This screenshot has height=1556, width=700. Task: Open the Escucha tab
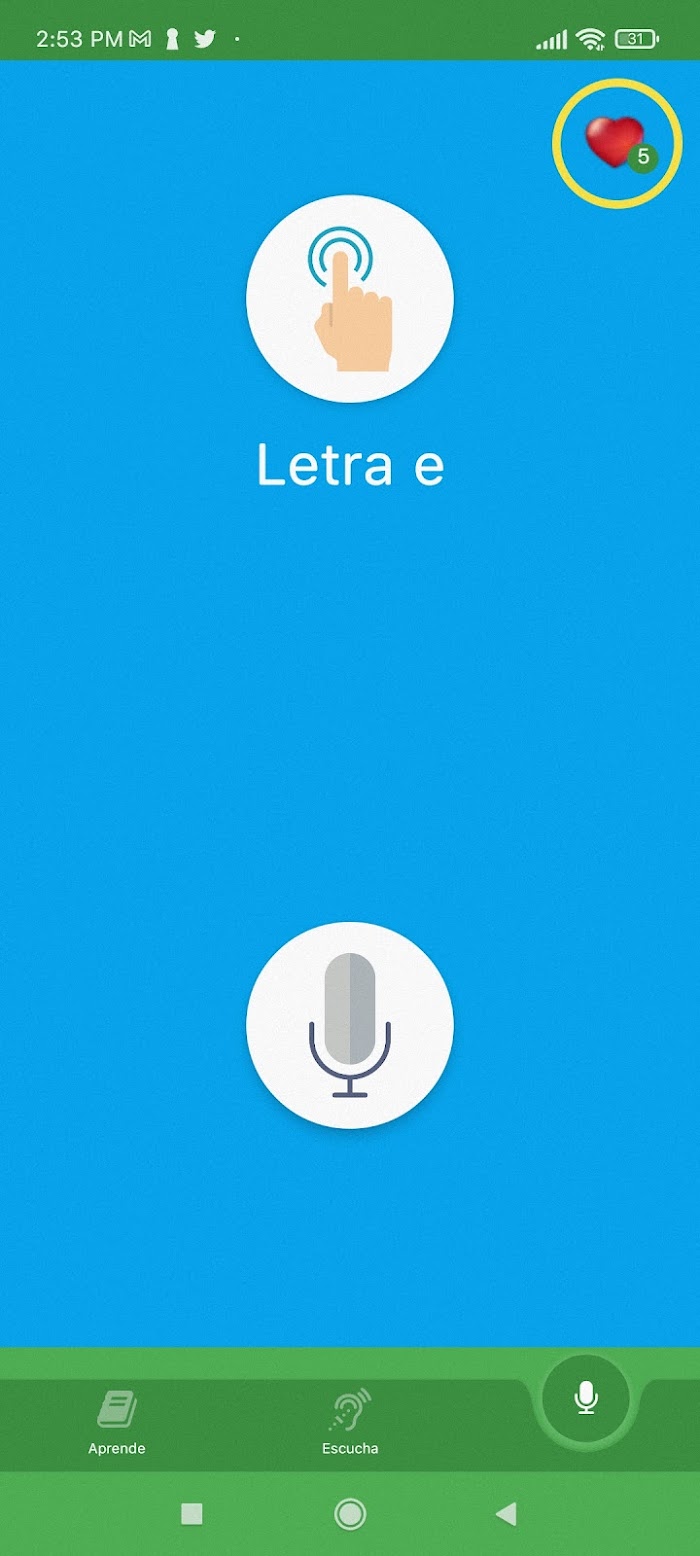coord(350,1424)
